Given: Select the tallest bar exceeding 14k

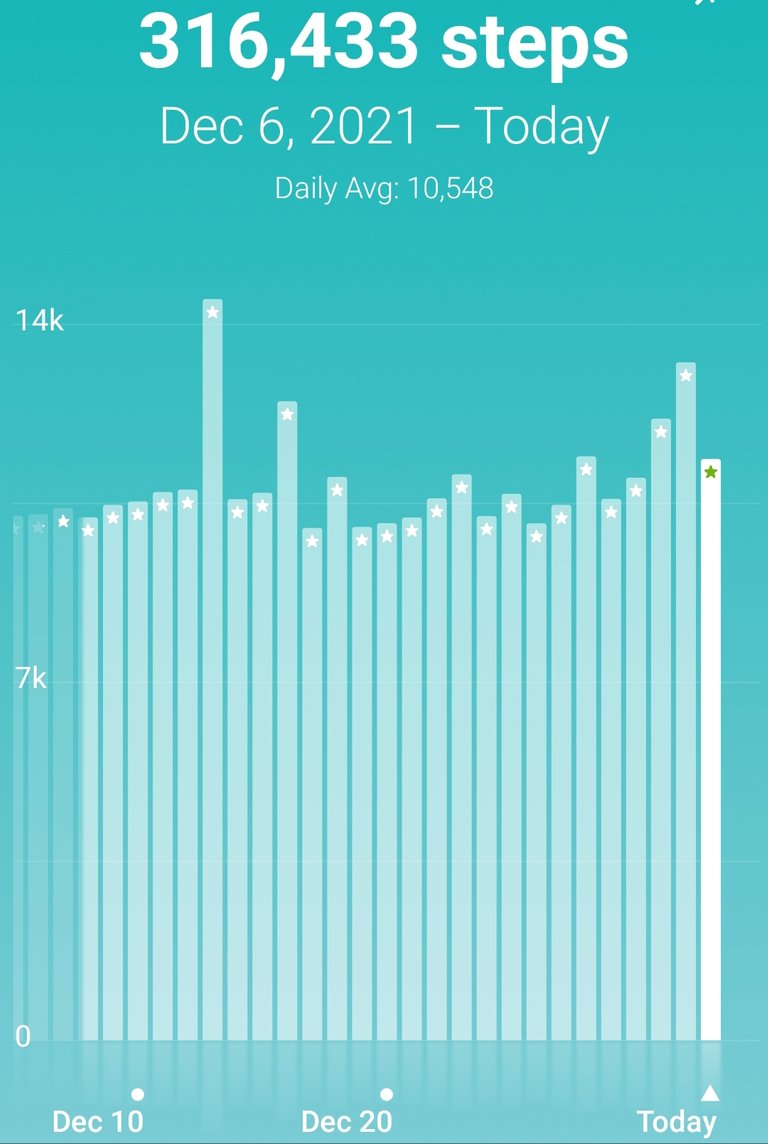Looking at the screenshot, I should point(212,670).
